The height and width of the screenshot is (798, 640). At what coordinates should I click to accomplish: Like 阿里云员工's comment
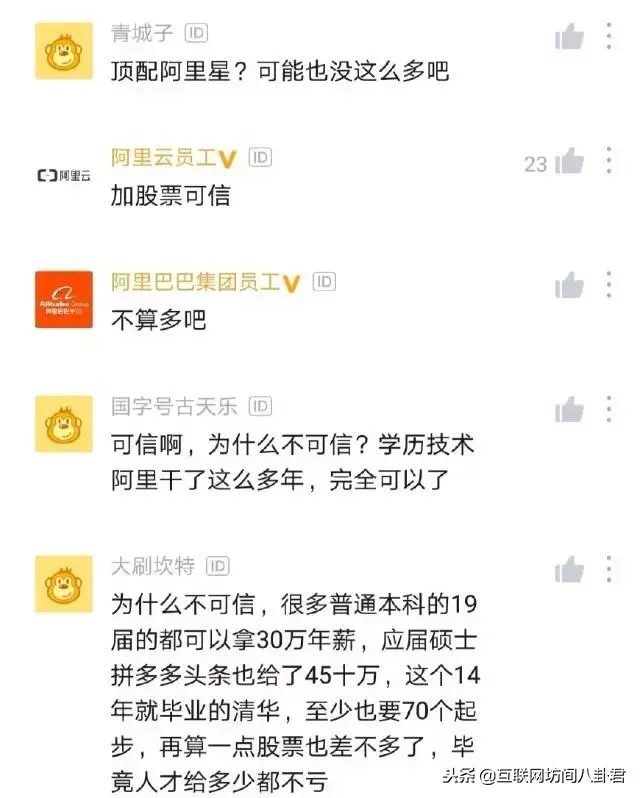(x=569, y=160)
